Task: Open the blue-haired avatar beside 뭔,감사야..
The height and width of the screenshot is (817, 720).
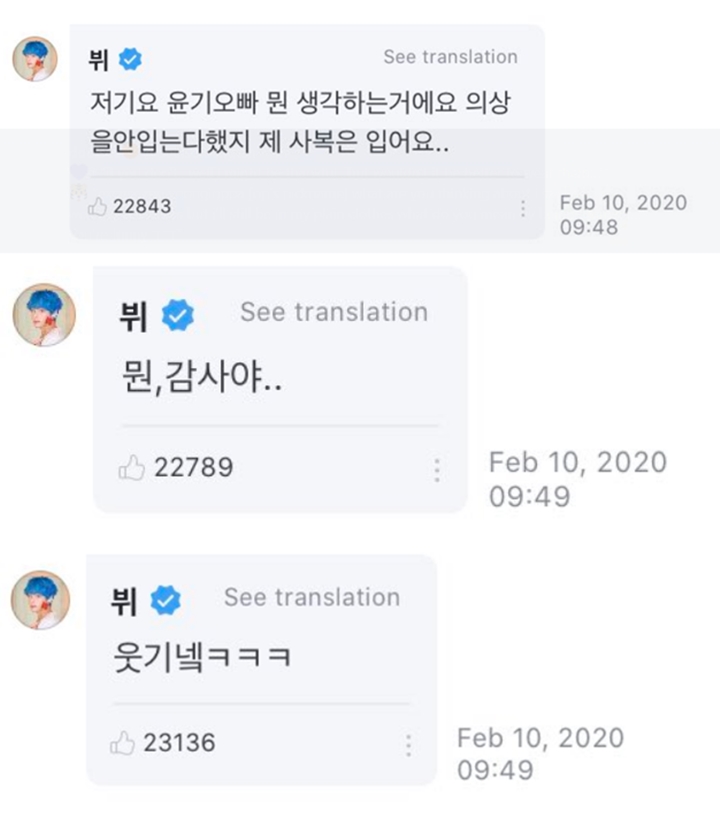Action: tap(44, 314)
